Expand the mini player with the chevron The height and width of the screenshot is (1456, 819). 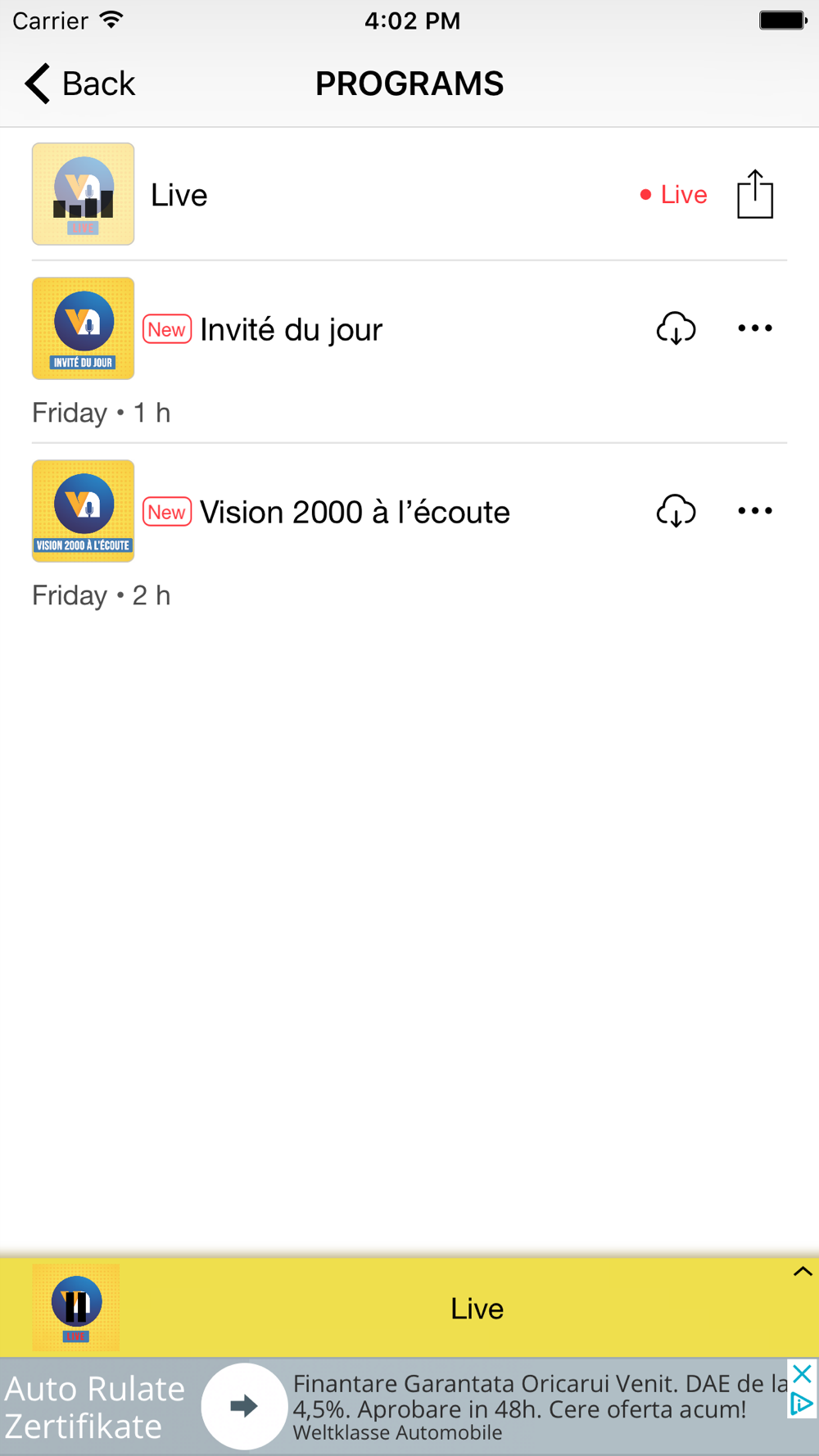click(x=803, y=1272)
